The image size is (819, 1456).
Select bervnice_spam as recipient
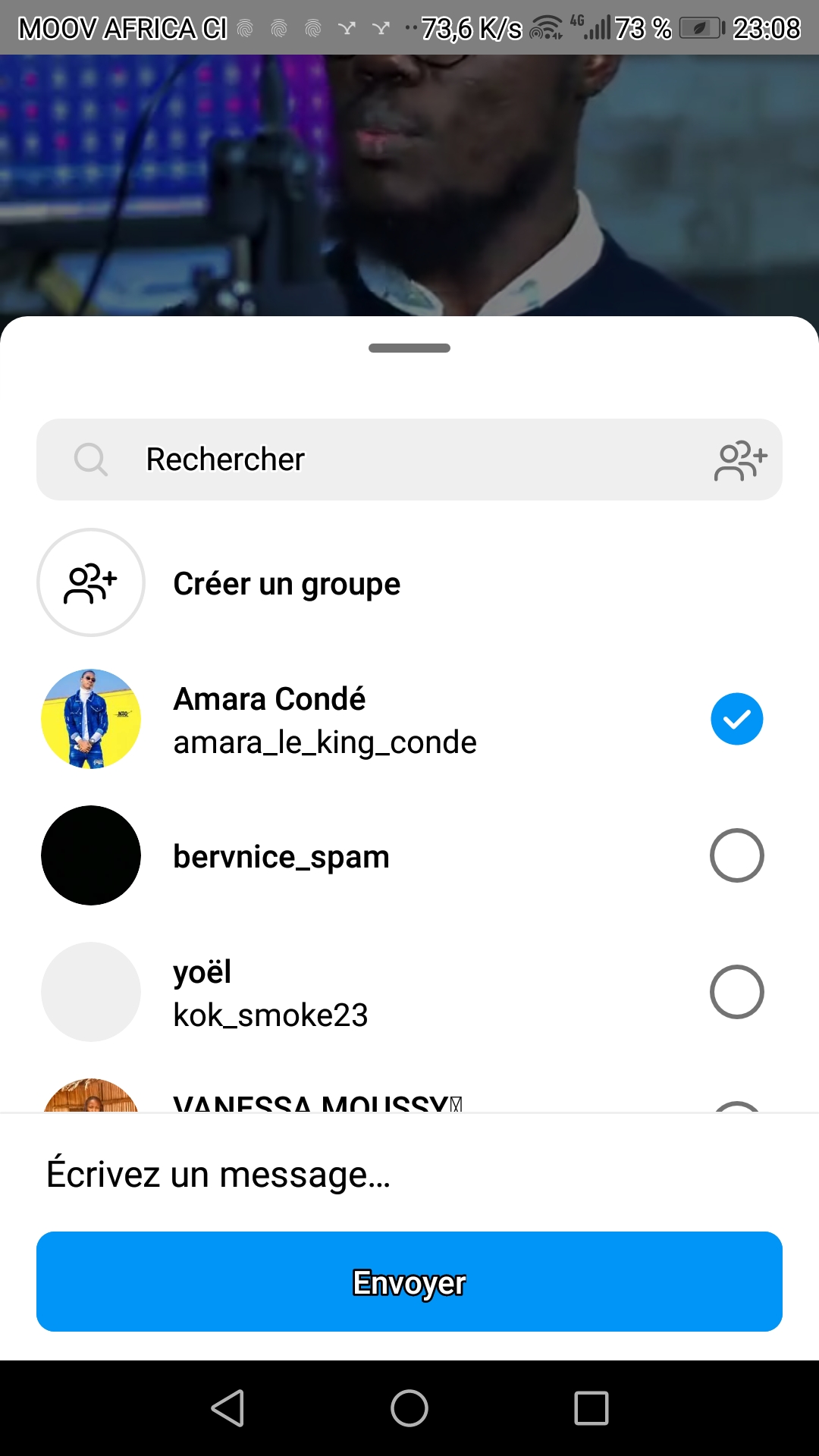736,855
